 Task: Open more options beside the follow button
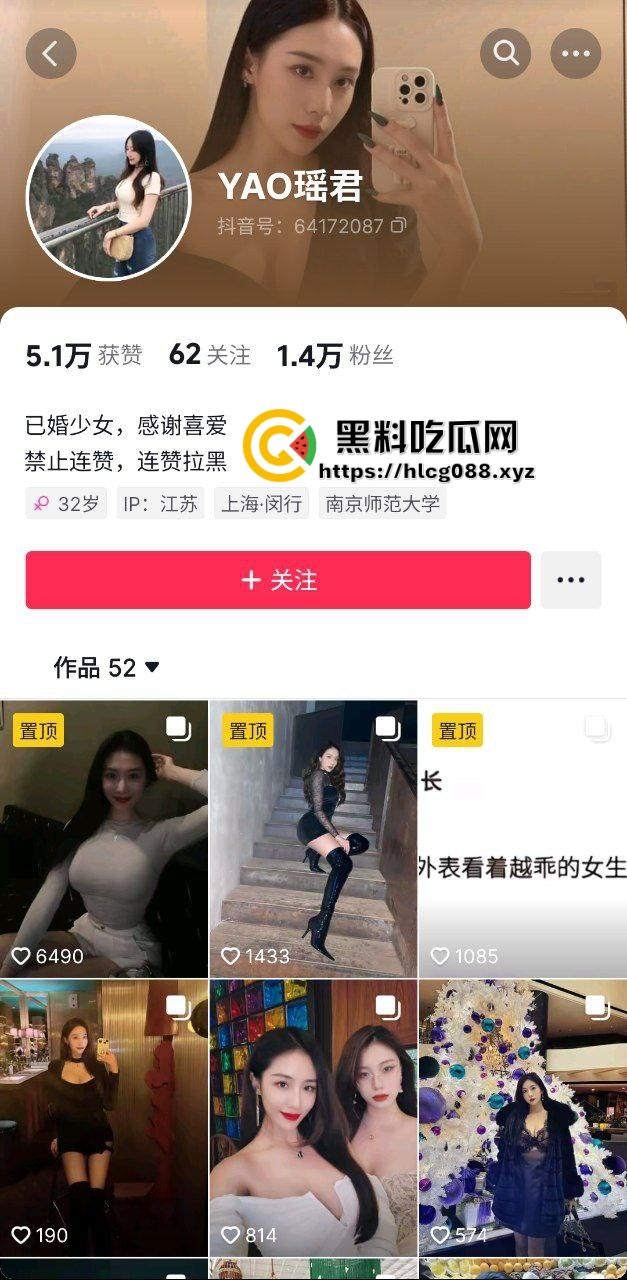[570, 580]
